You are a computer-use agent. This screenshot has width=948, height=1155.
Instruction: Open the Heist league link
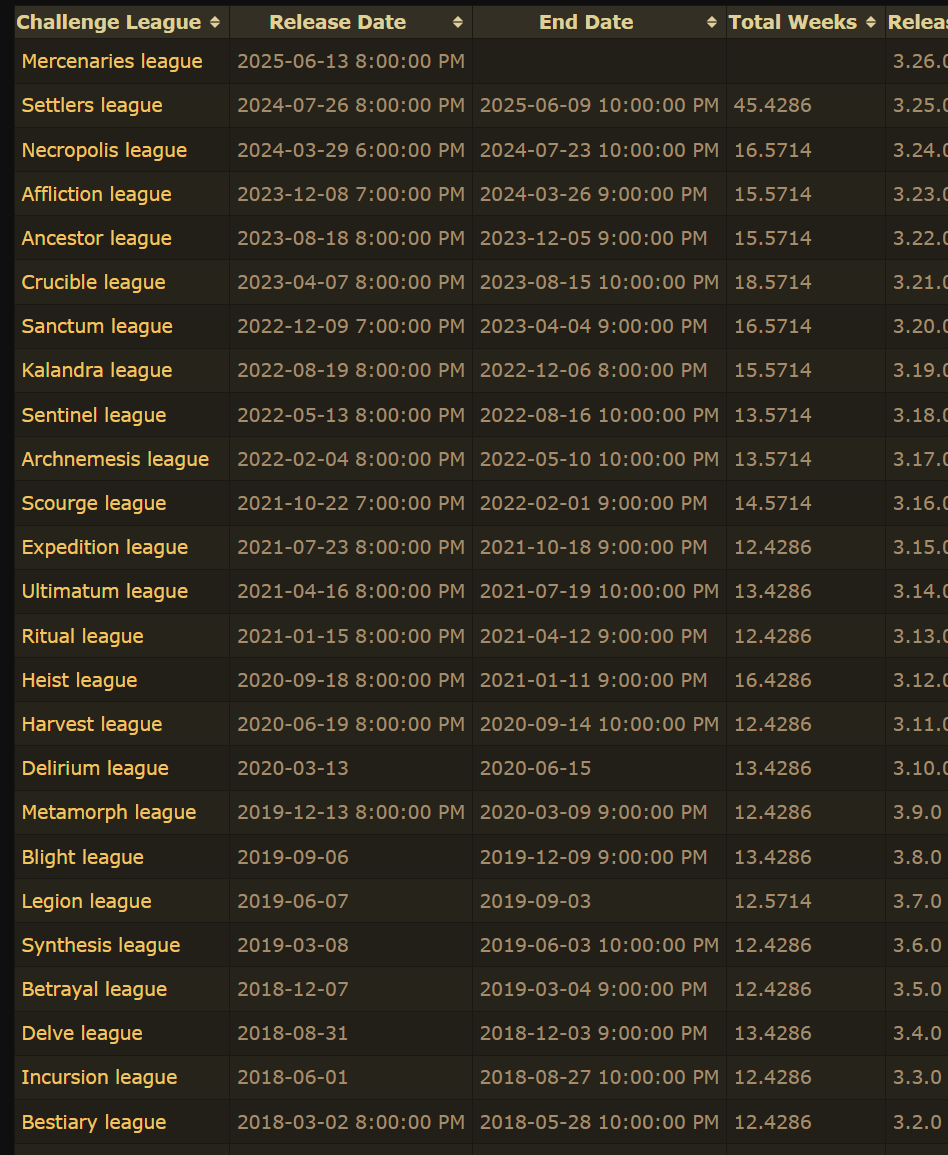[80, 681]
